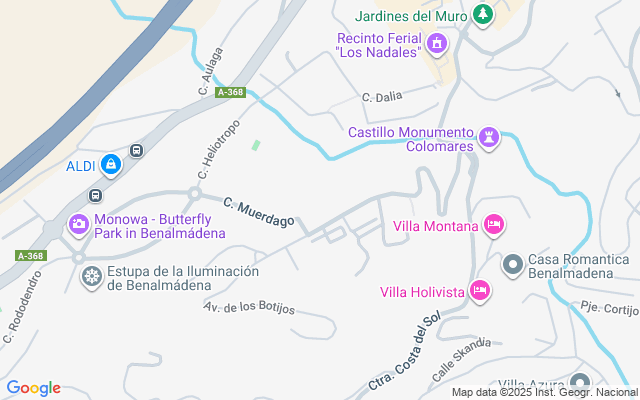Select the ALDI store marker
The width and height of the screenshot is (640, 400).
(111, 164)
